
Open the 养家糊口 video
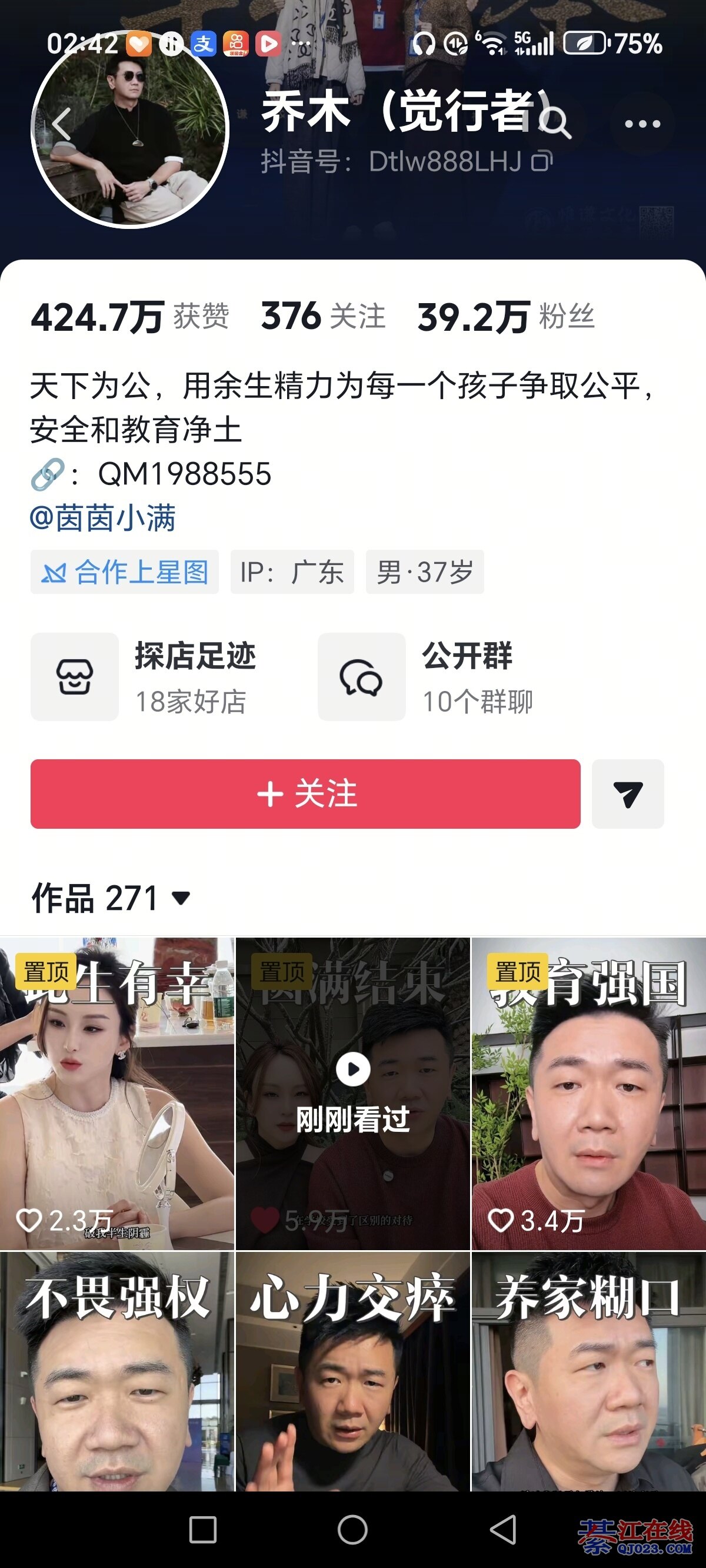(x=588, y=1370)
